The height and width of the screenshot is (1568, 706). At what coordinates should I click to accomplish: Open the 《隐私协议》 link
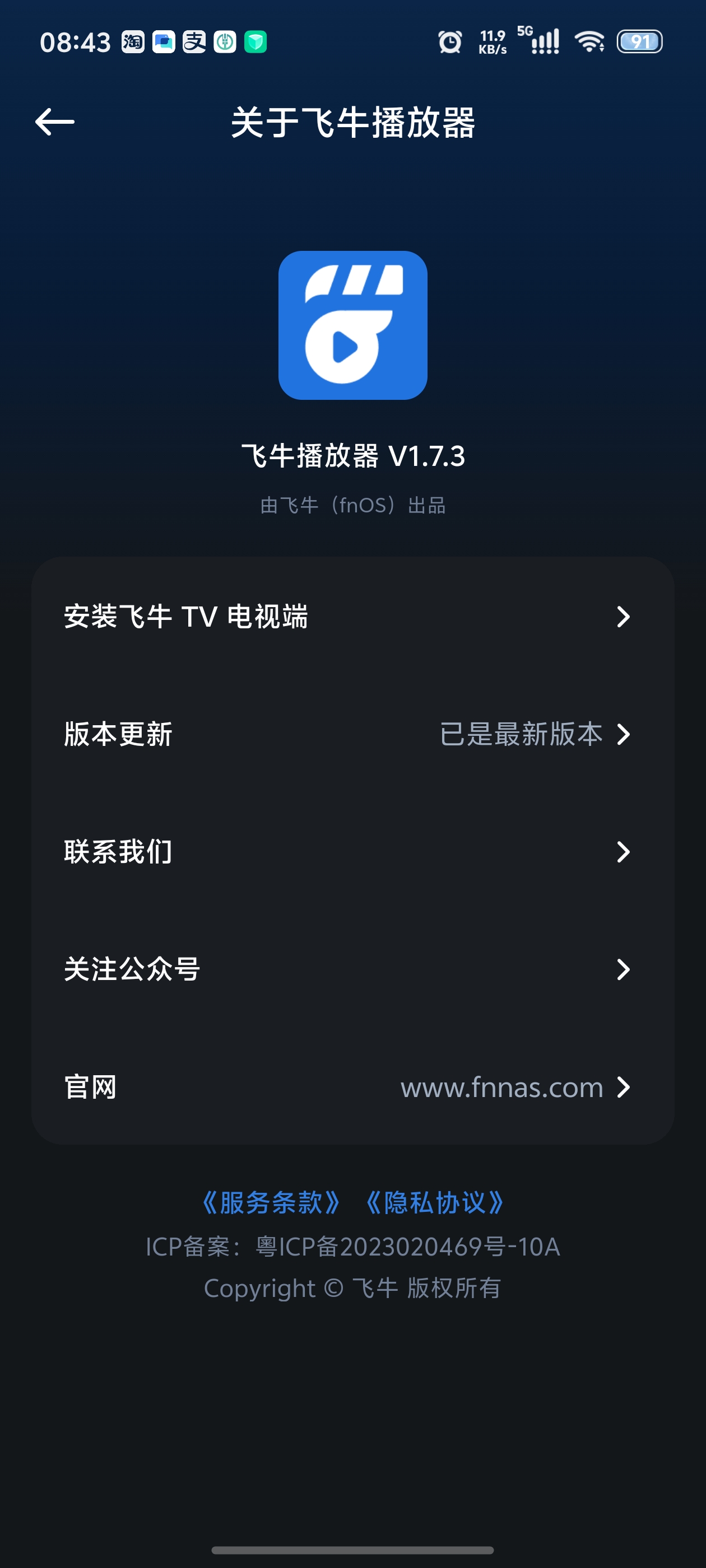coord(435,1203)
